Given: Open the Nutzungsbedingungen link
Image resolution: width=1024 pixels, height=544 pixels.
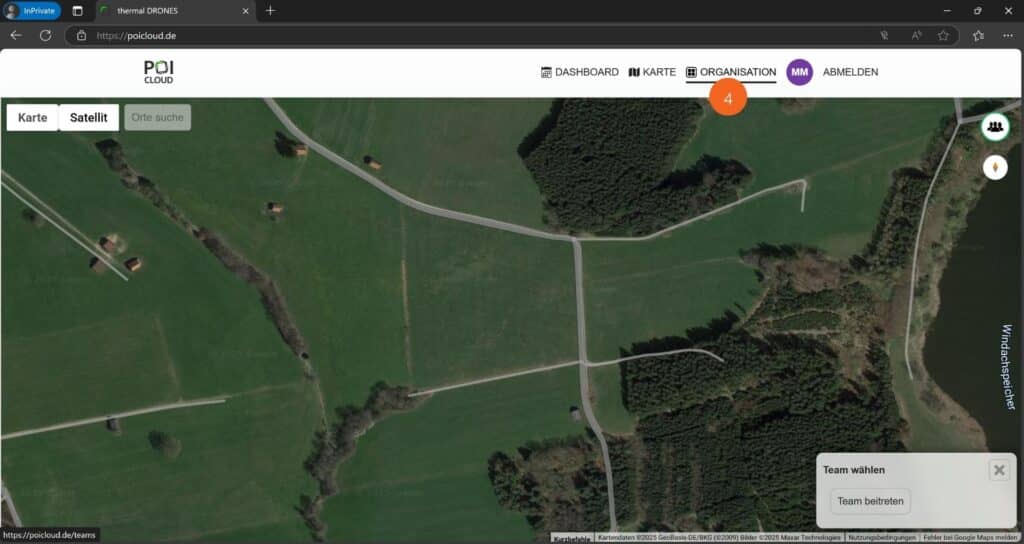Looking at the screenshot, I should pos(882,538).
